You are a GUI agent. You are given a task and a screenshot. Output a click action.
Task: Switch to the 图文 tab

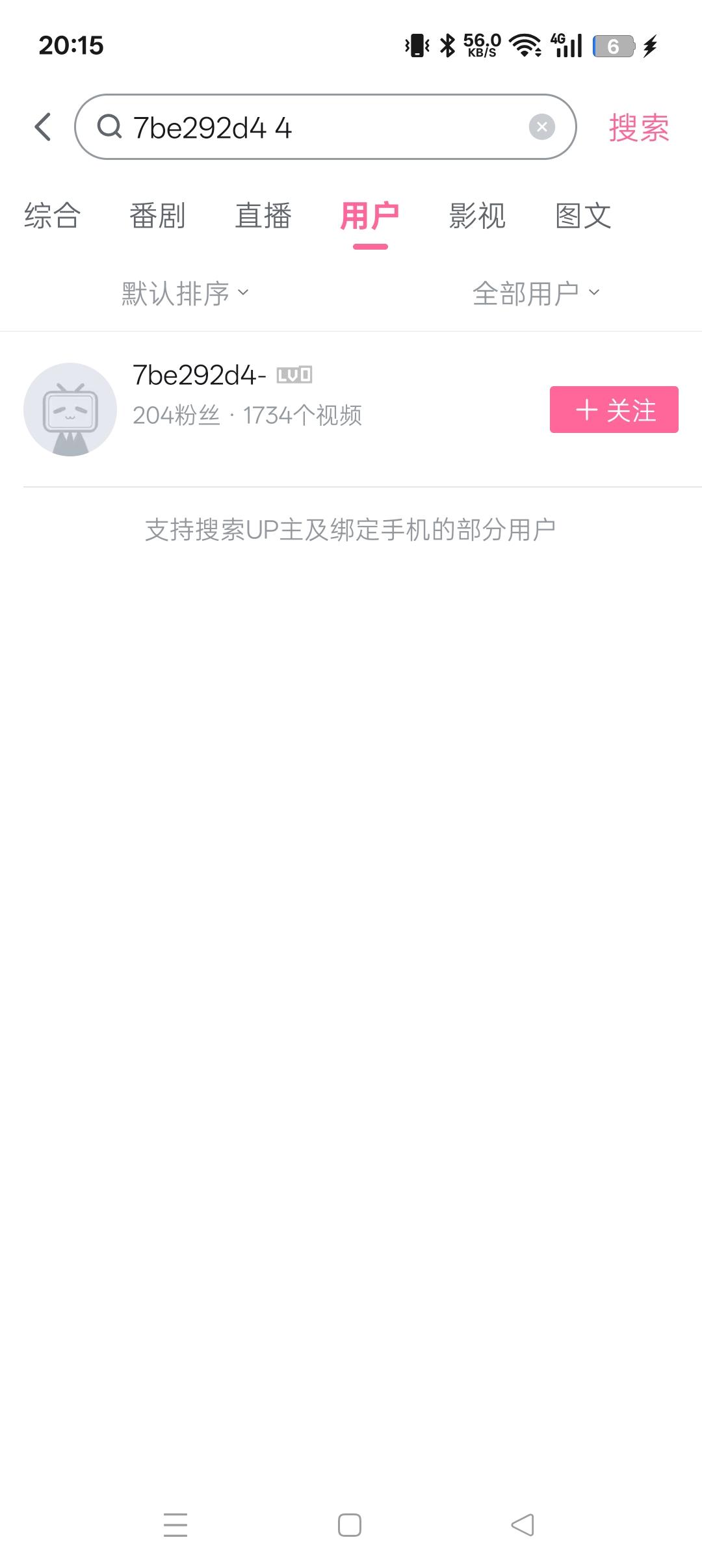[583, 216]
